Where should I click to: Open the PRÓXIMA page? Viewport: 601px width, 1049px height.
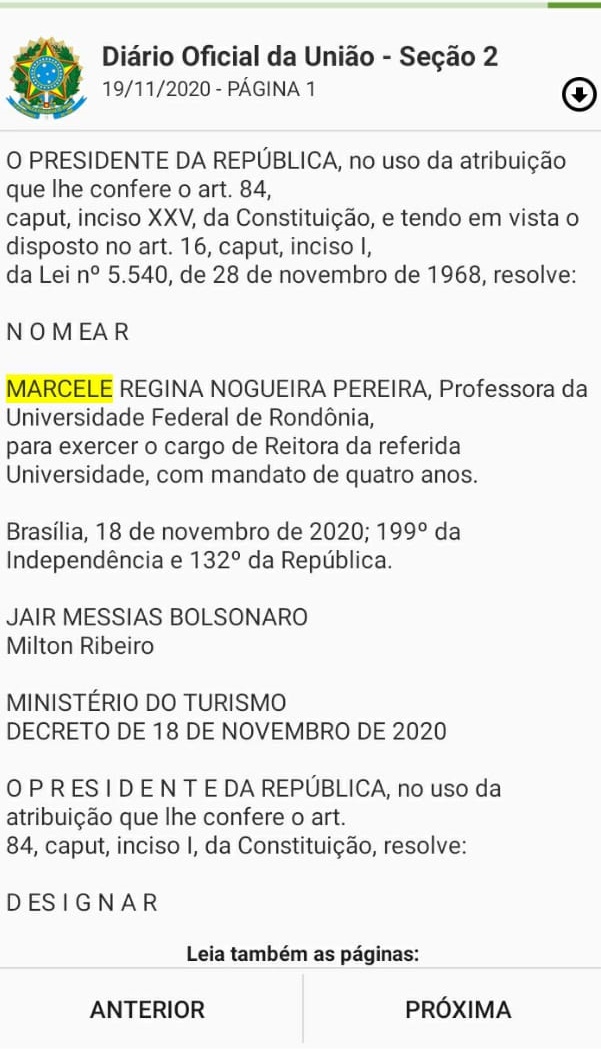click(457, 1010)
